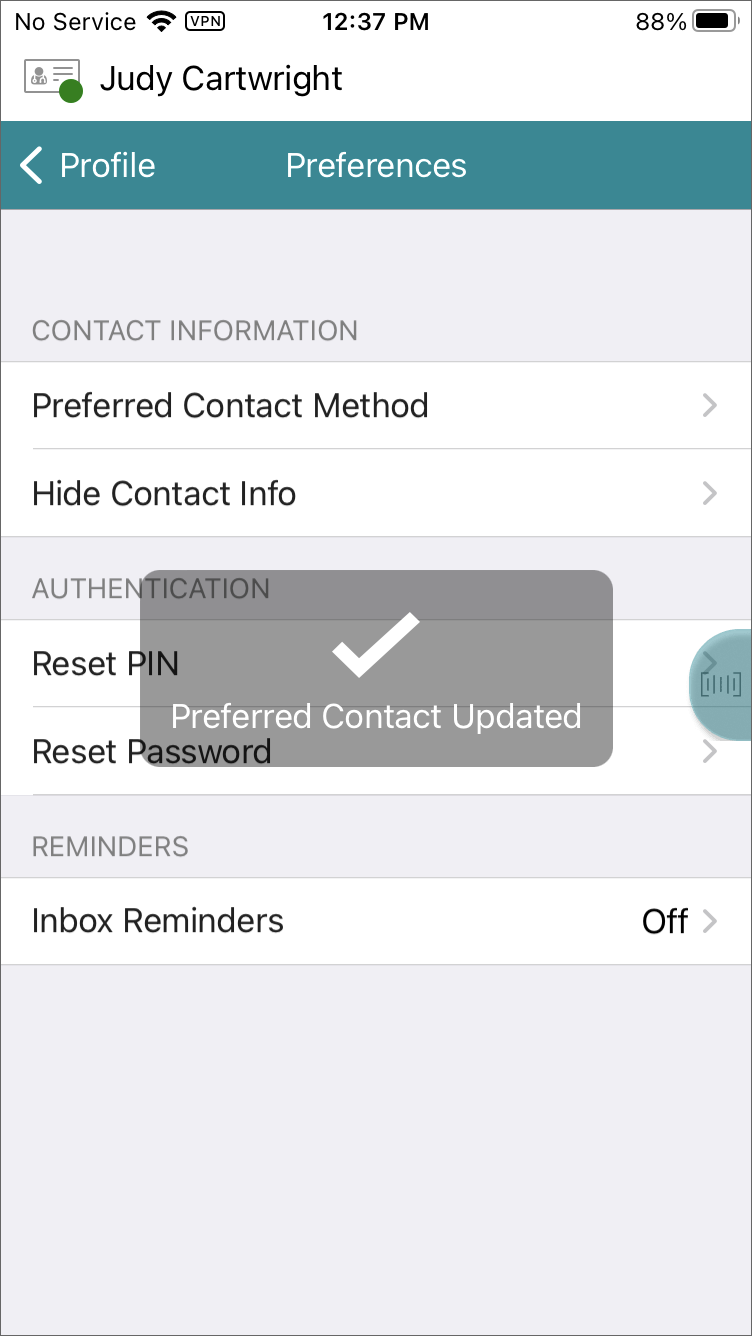Viewport: 752px width, 1336px height.
Task: Expand the Reset PIN row chevron
Action: tap(709, 663)
